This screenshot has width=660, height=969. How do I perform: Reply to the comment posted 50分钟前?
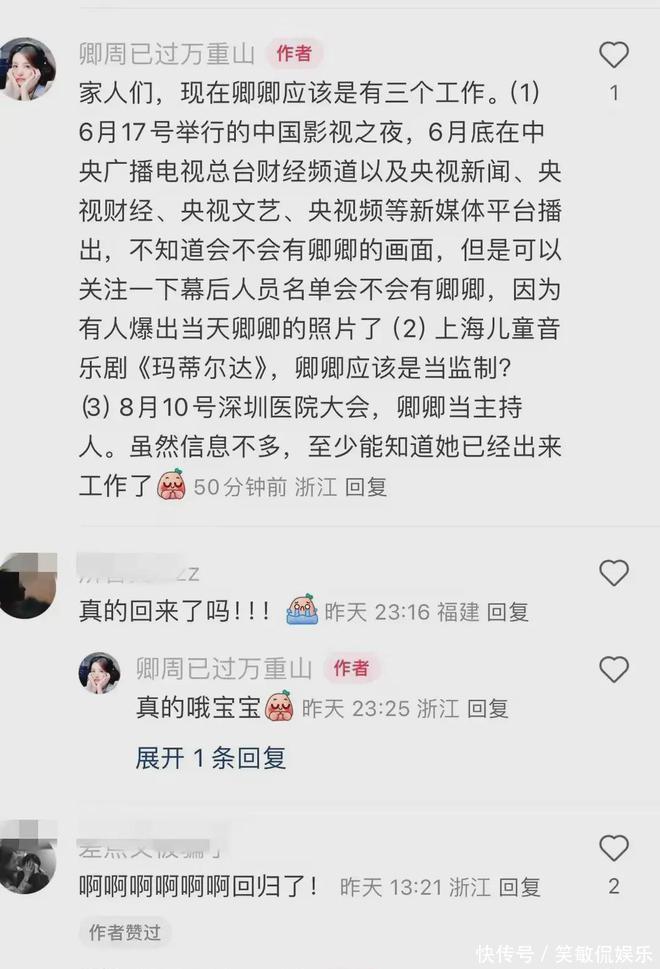pos(365,487)
